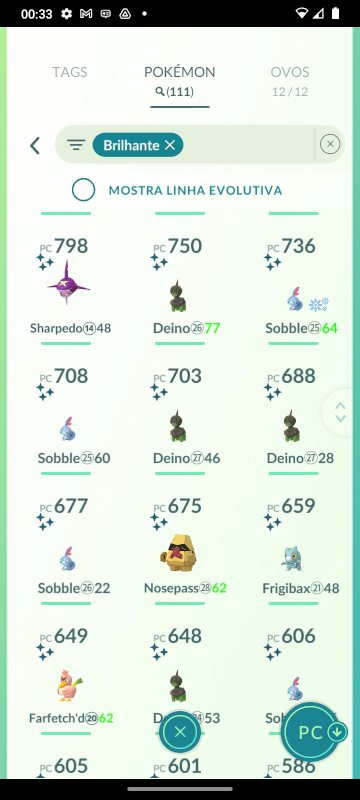Go back with the left arrow
Viewport: 360px width, 800px height.
point(35,145)
